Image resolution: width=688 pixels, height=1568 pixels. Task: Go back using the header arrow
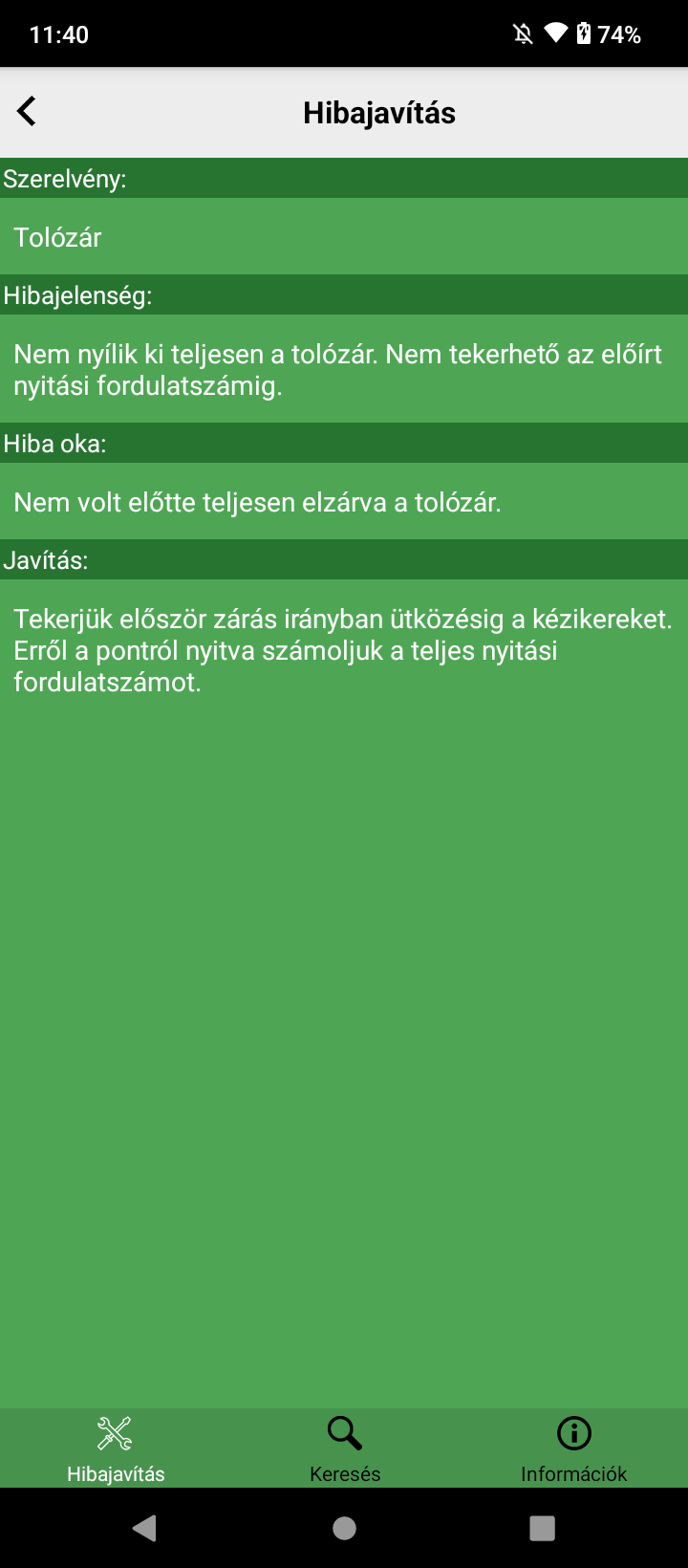[x=27, y=112]
